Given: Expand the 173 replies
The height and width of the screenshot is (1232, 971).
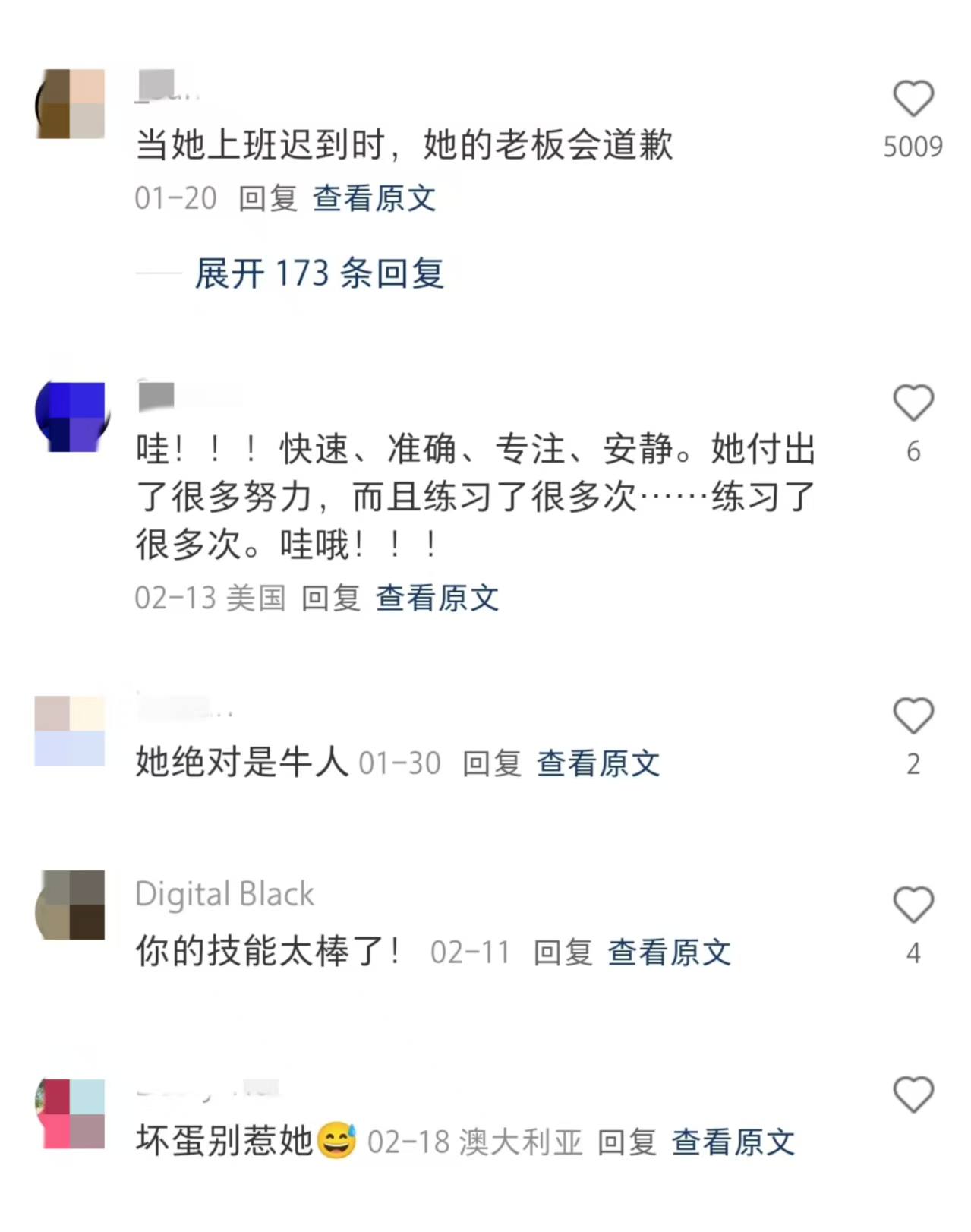Looking at the screenshot, I should click(x=319, y=273).
